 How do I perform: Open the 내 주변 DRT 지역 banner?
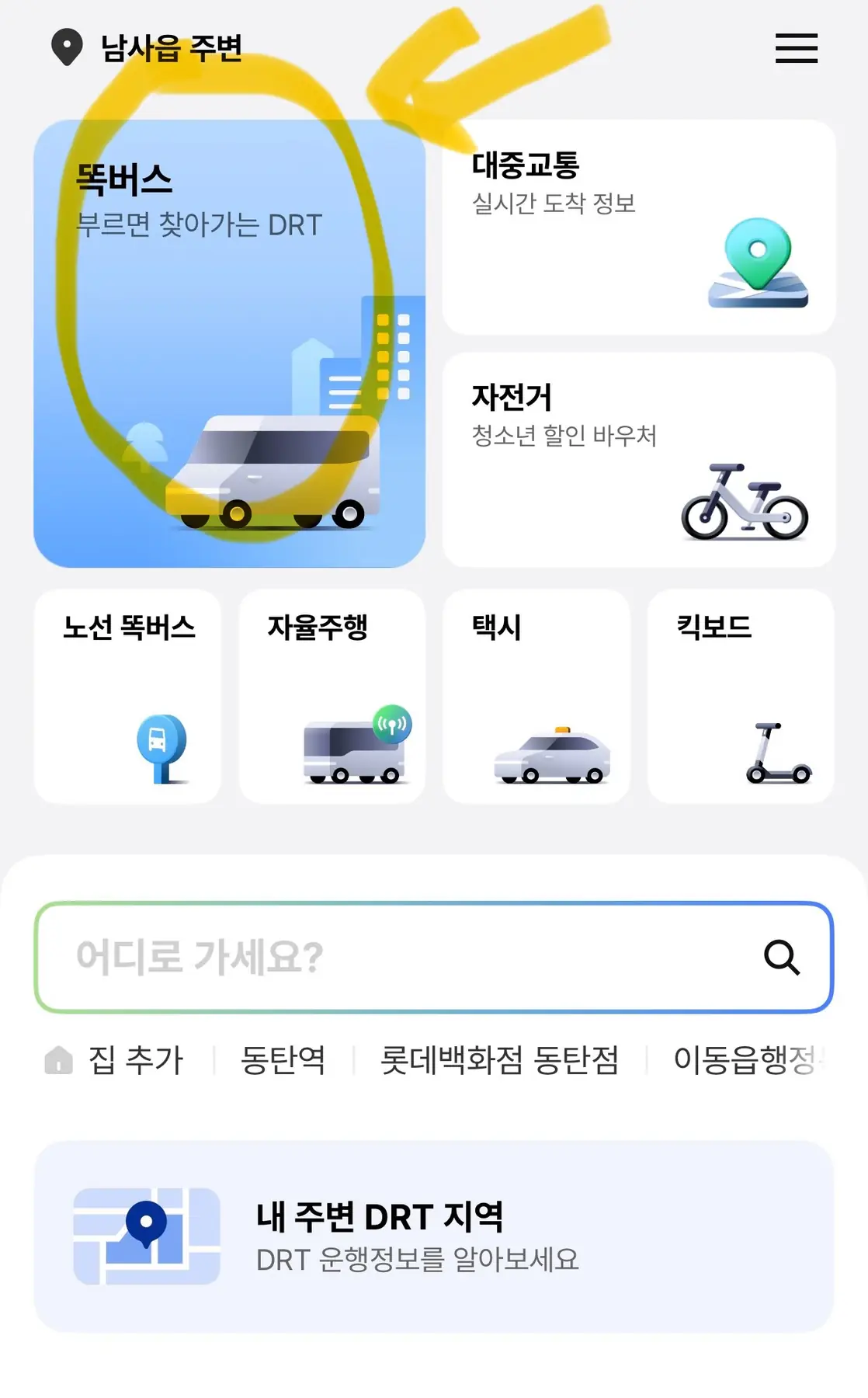[433, 1236]
